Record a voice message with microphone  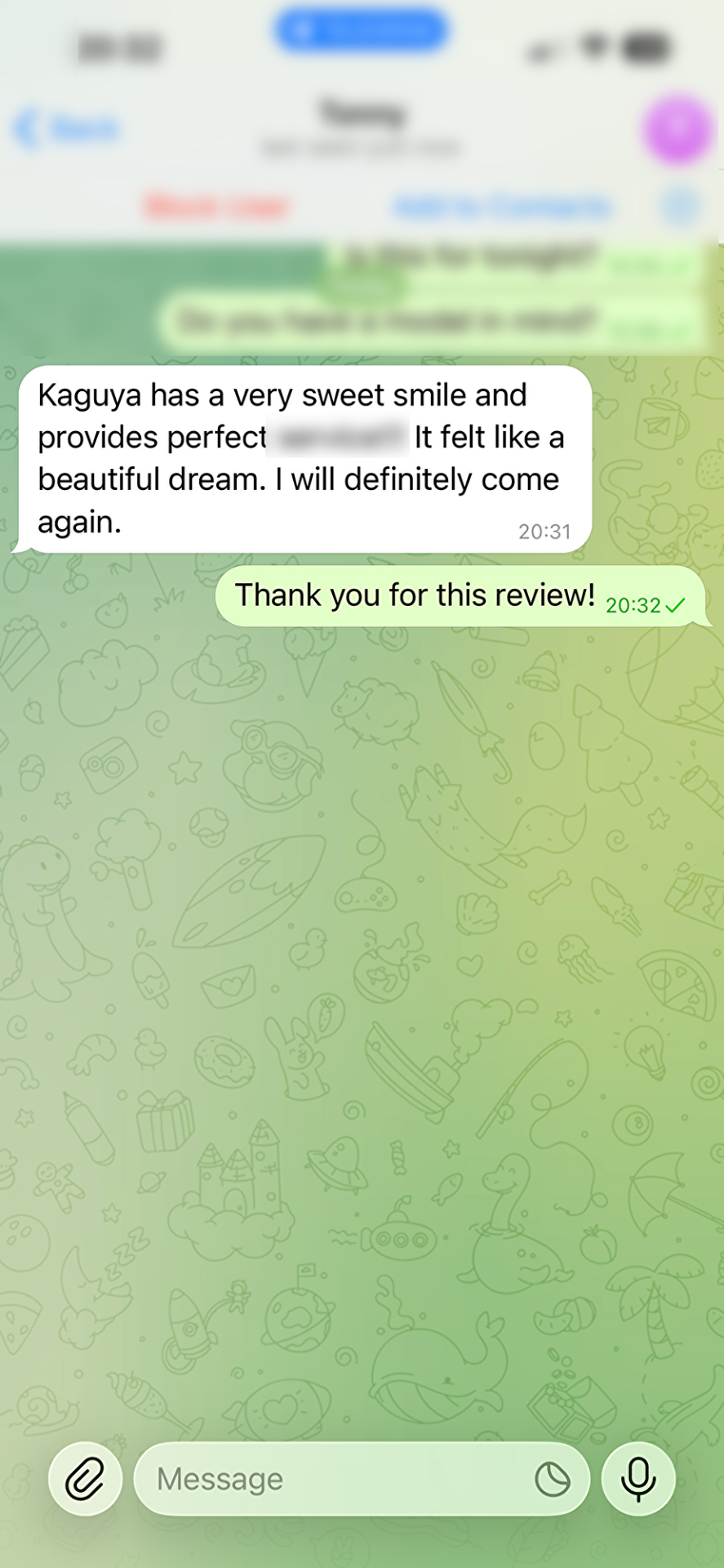pyautogui.click(x=638, y=1479)
